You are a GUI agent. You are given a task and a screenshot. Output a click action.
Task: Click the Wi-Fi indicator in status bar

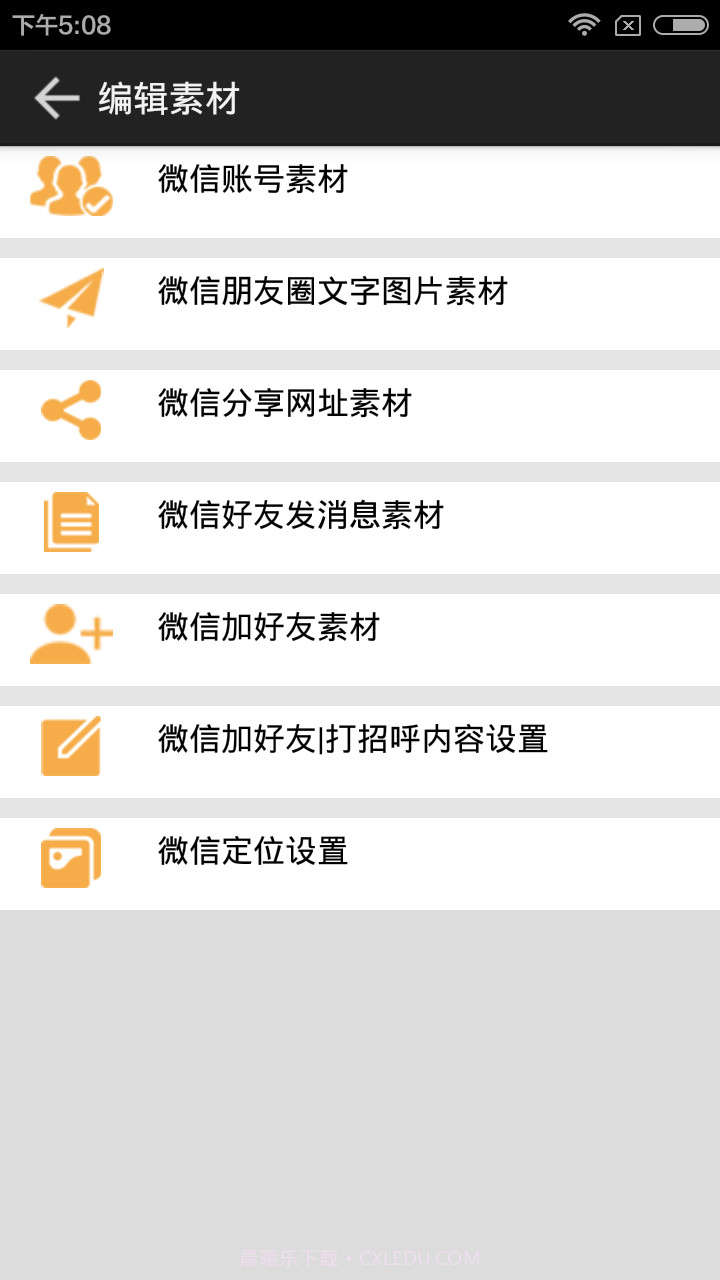585,25
